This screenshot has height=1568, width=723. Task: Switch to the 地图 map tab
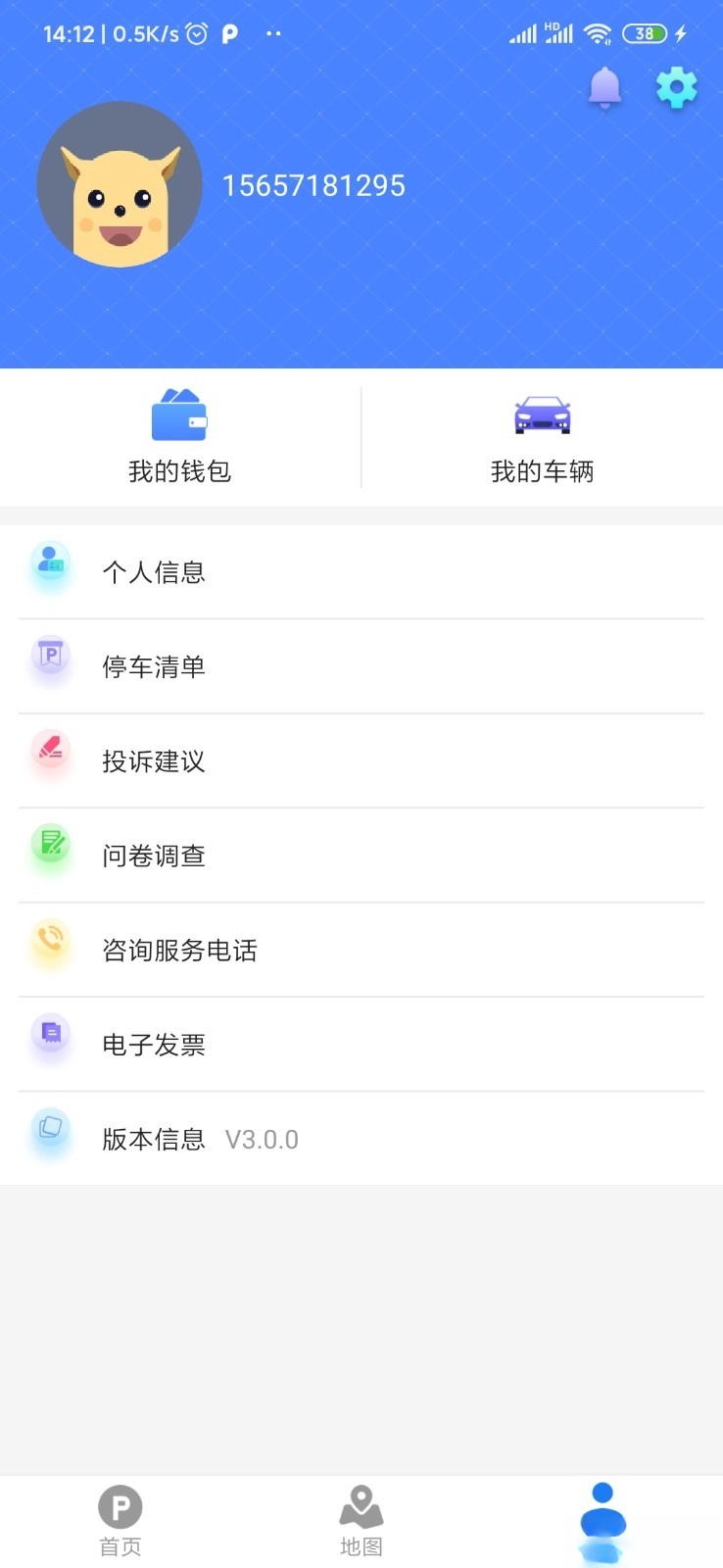pyautogui.click(x=361, y=1520)
